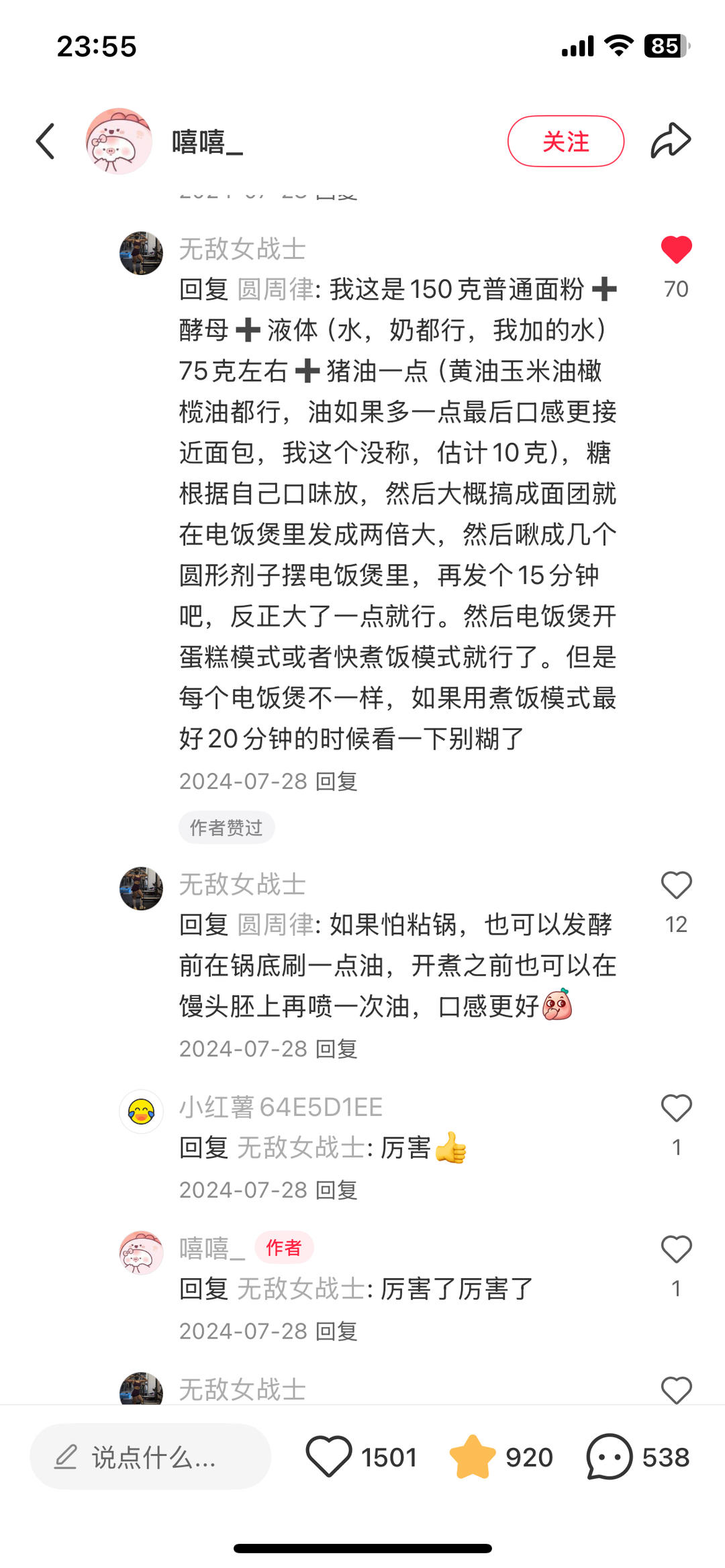Follow the author via the 关注 button
725x1568 pixels.
tap(566, 141)
